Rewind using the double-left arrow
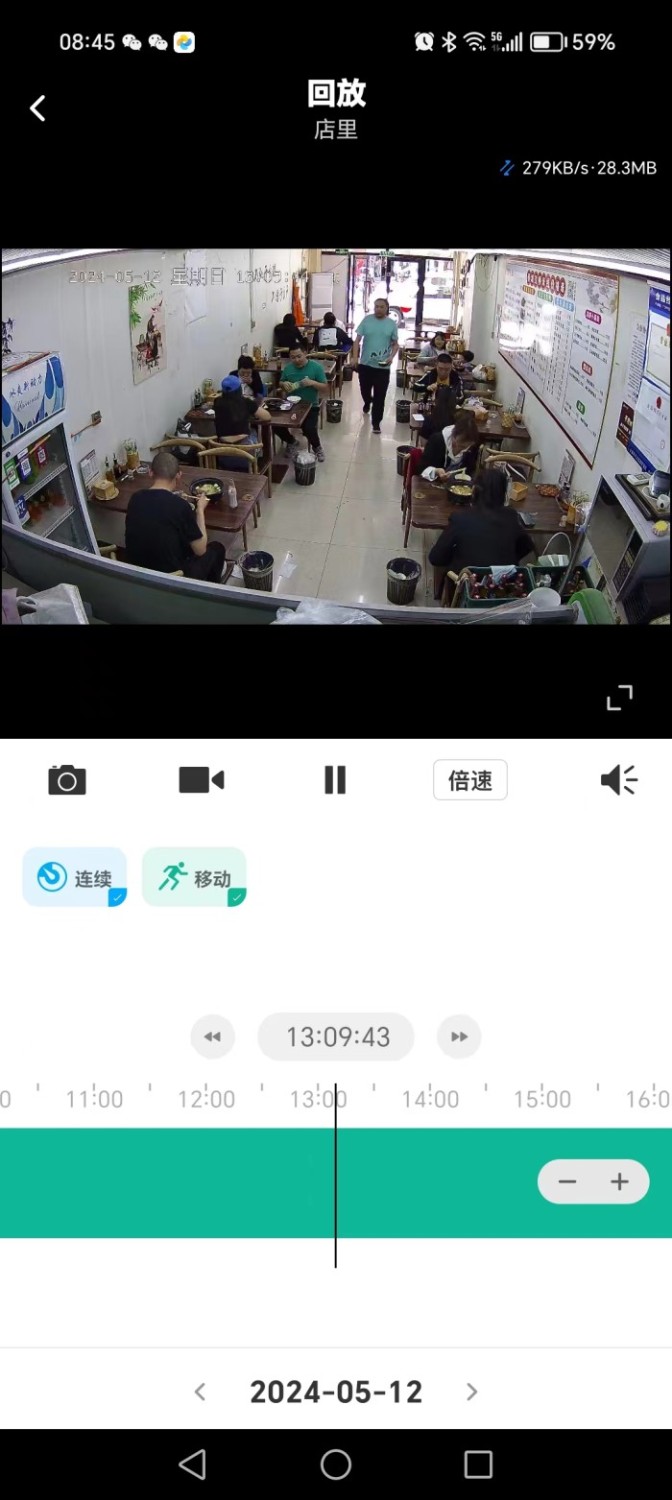This screenshot has height=1500, width=672. (x=213, y=1037)
